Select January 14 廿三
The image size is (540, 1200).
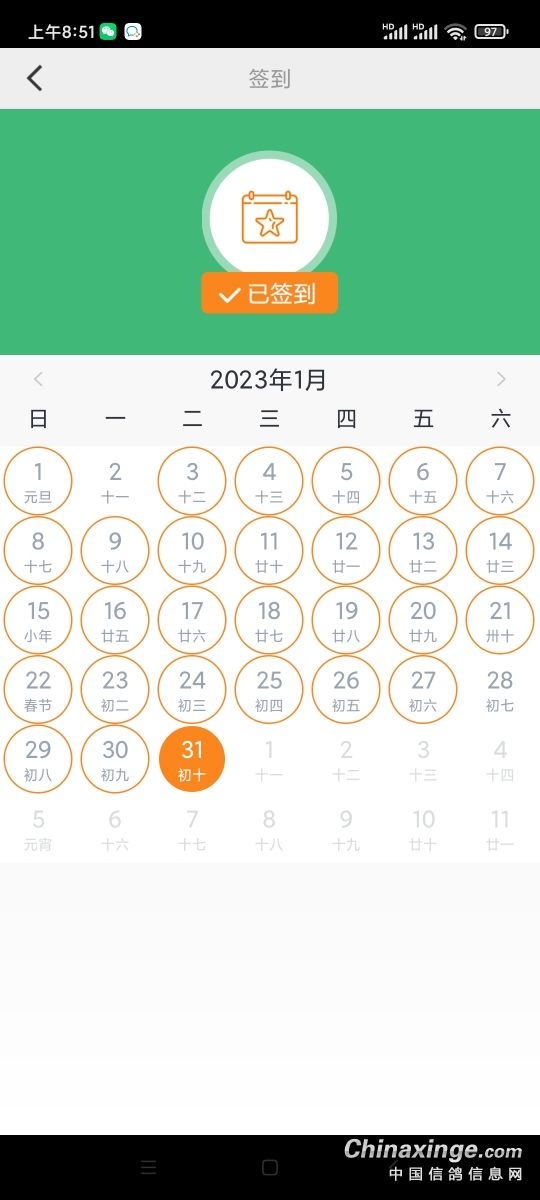500,550
